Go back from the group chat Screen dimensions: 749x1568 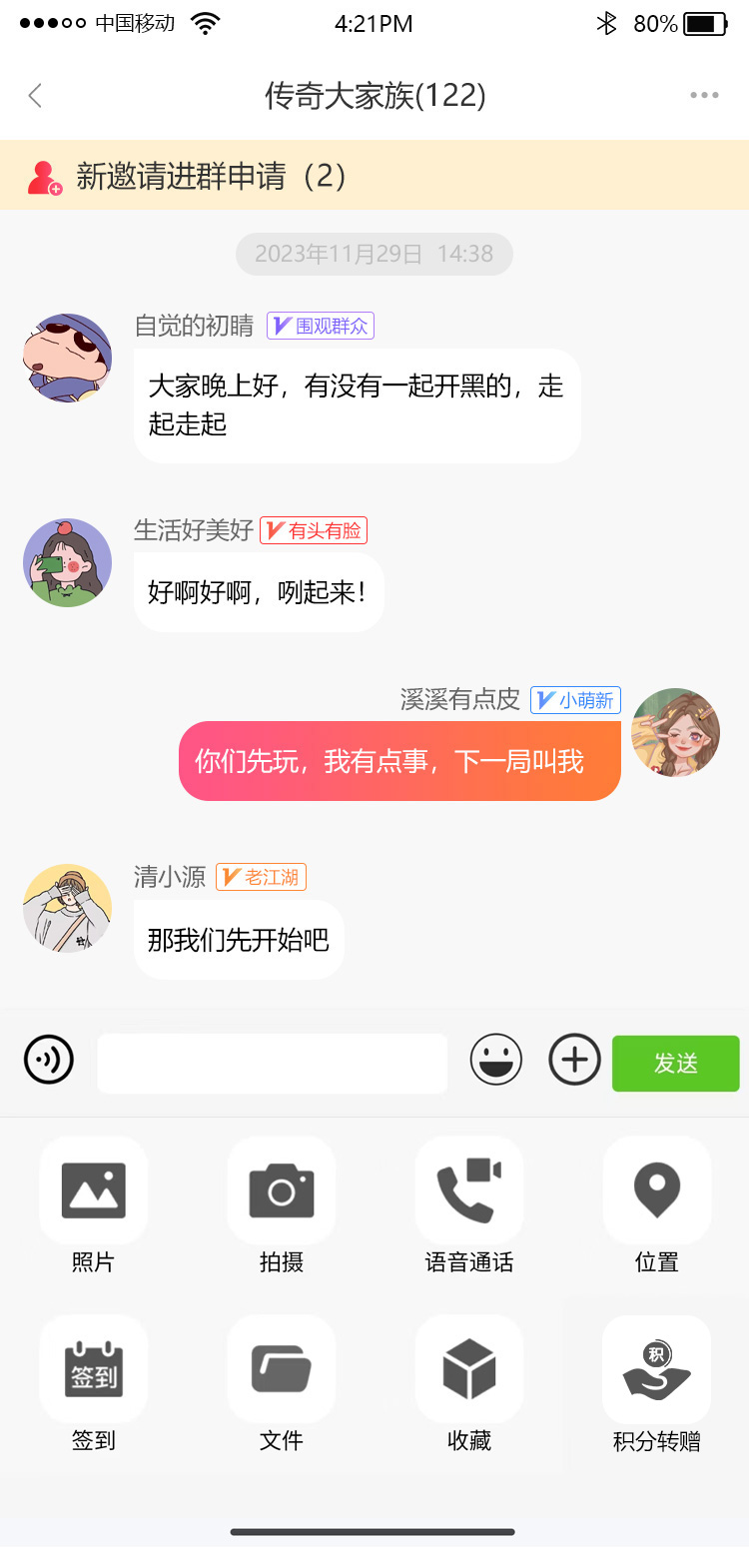(x=36, y=96)
